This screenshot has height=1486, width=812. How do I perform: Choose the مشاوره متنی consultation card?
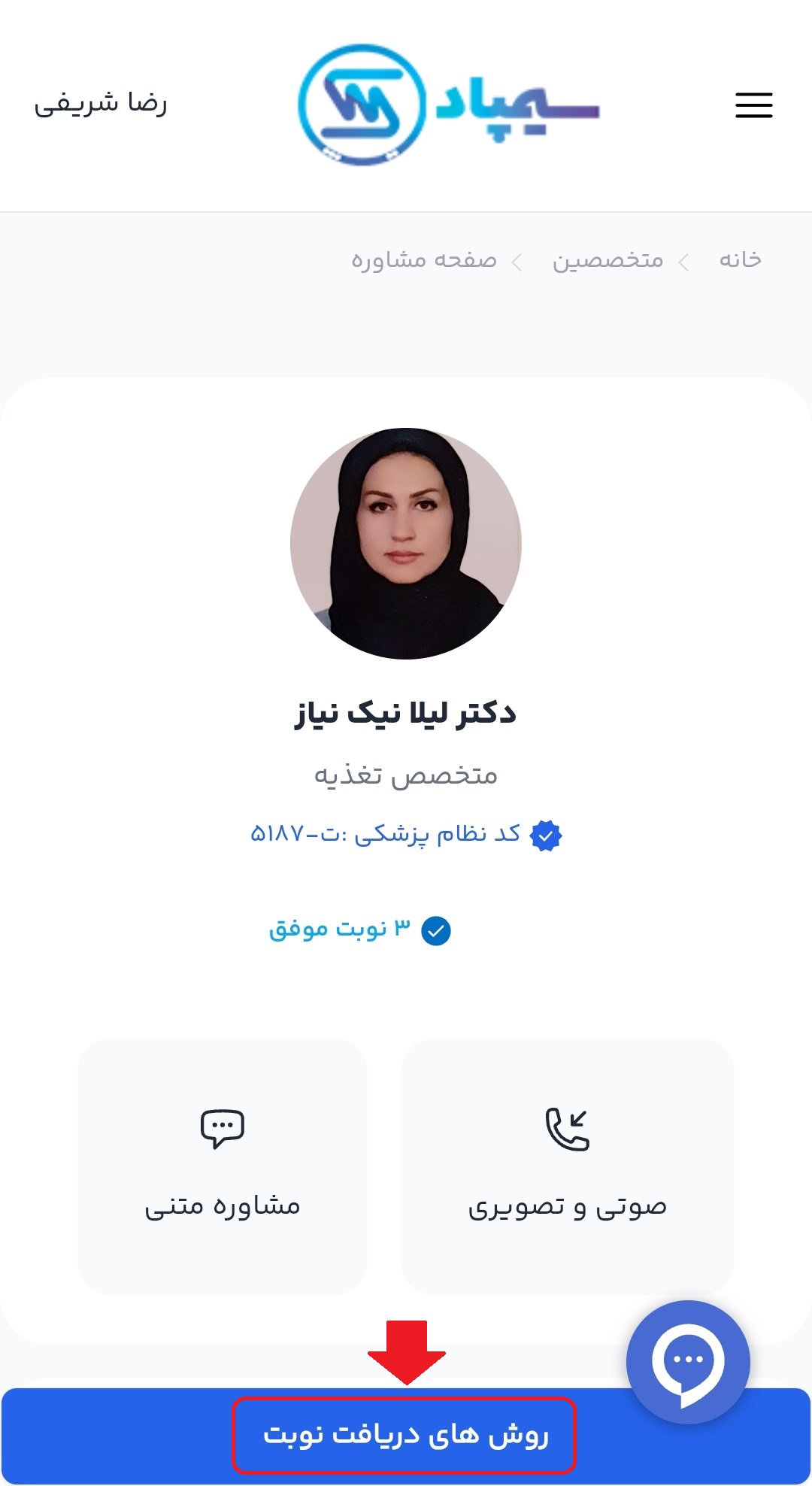[x=223, y=1166]
